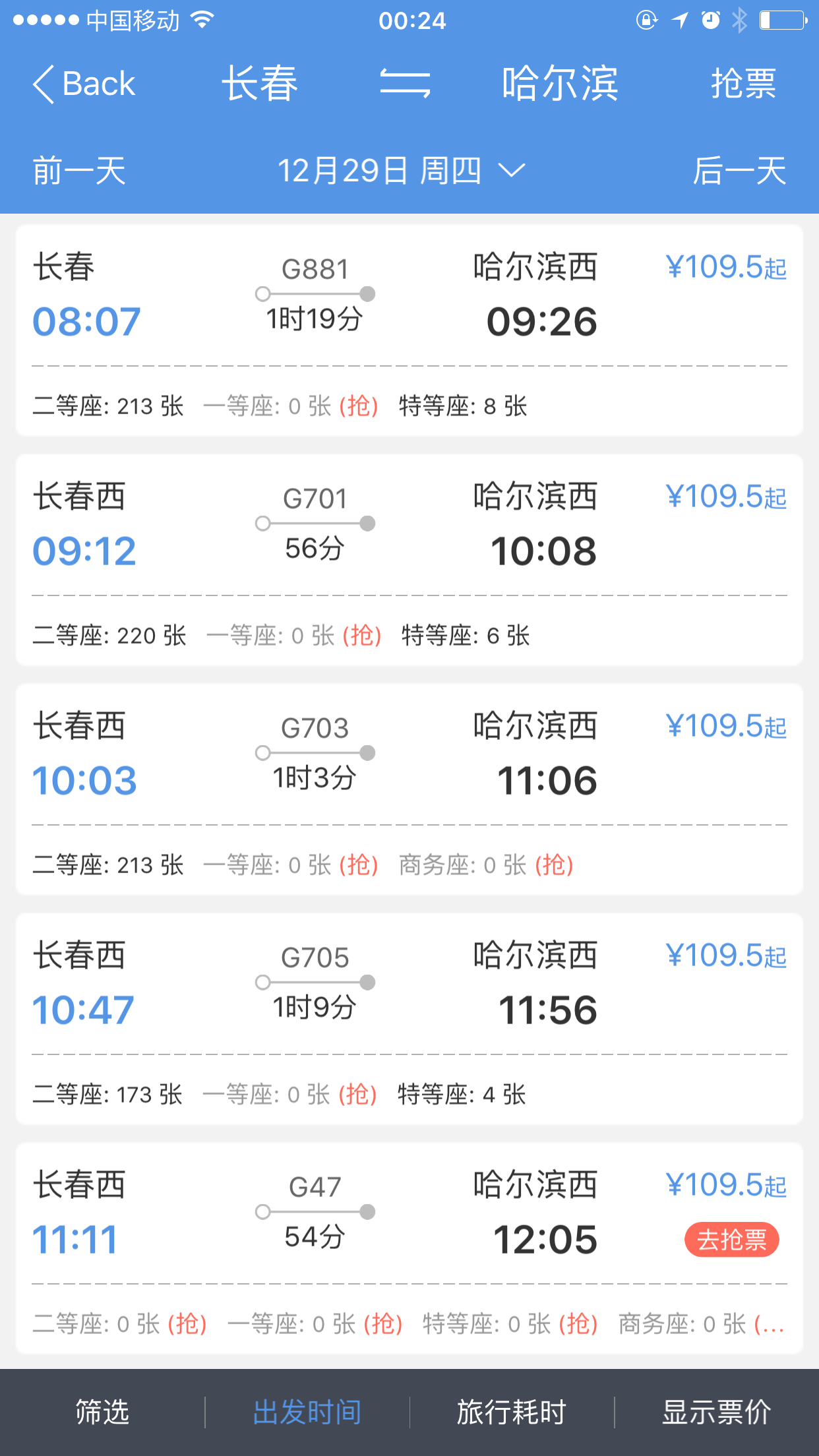Change departure station 长春
Screen dimensions: 819x1456
260,84
